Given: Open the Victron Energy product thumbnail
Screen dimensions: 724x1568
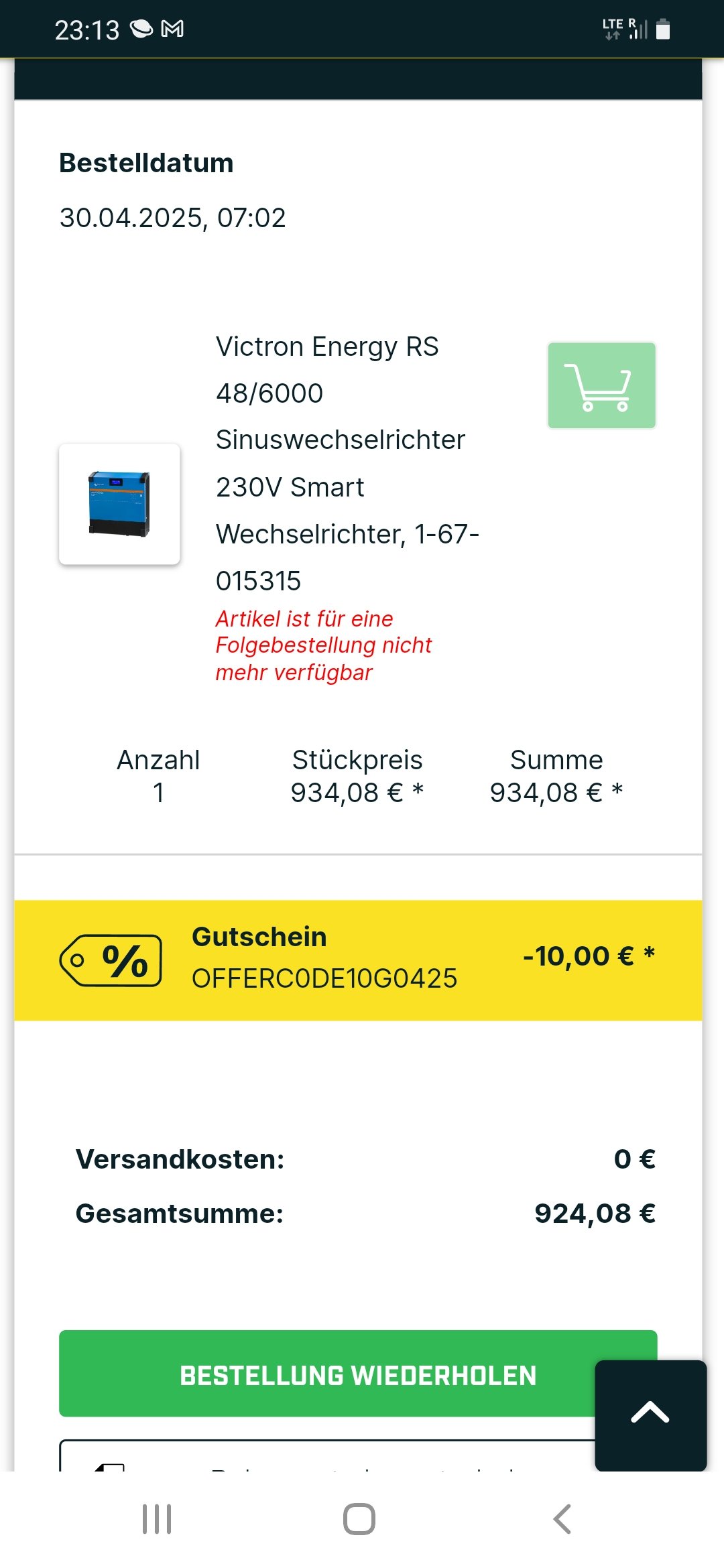Looking at the screenshot, I should pos(119,504).
